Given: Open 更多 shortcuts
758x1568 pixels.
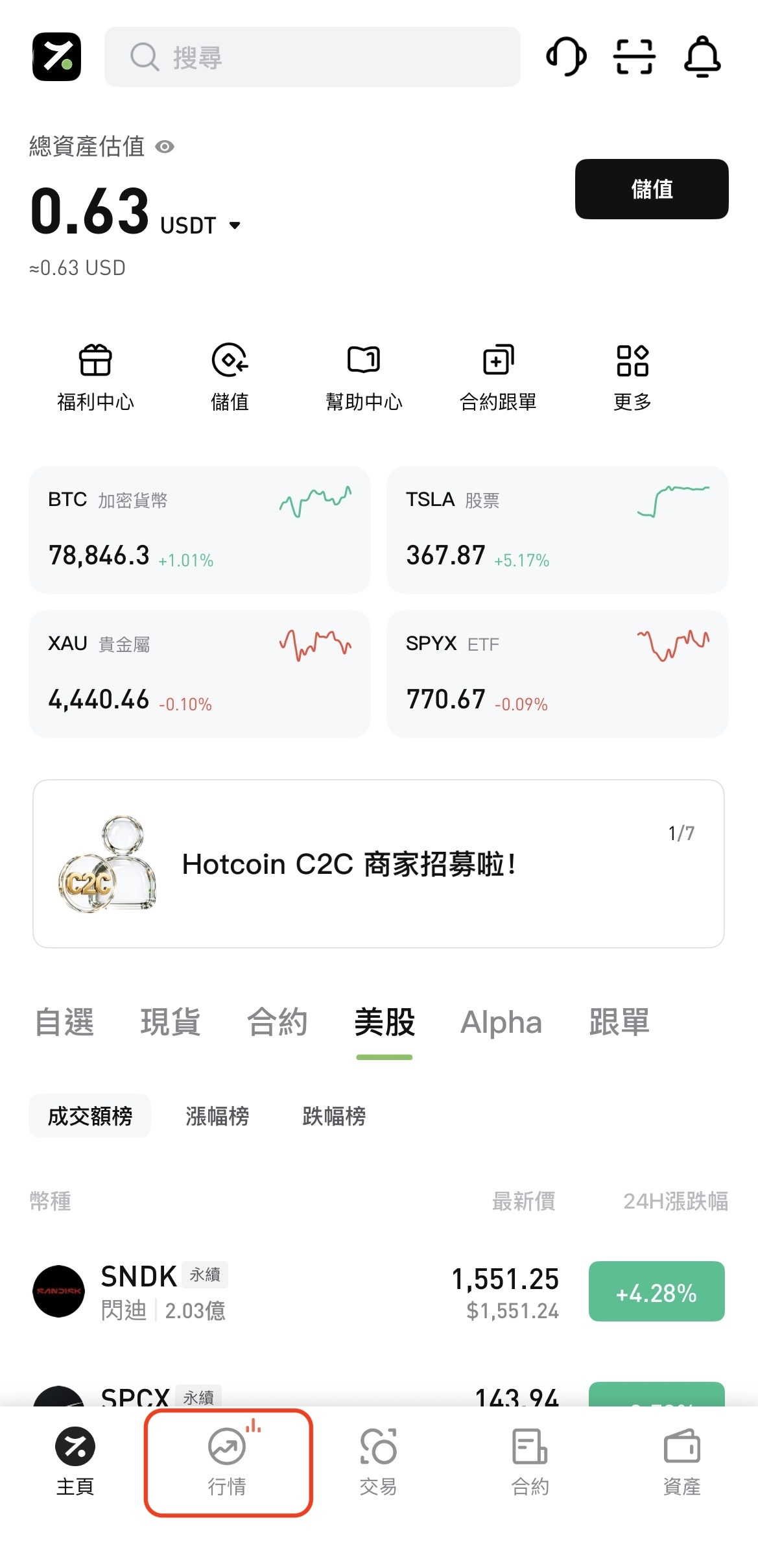Looking at the screenshot, I should click(x=632, y=378).
